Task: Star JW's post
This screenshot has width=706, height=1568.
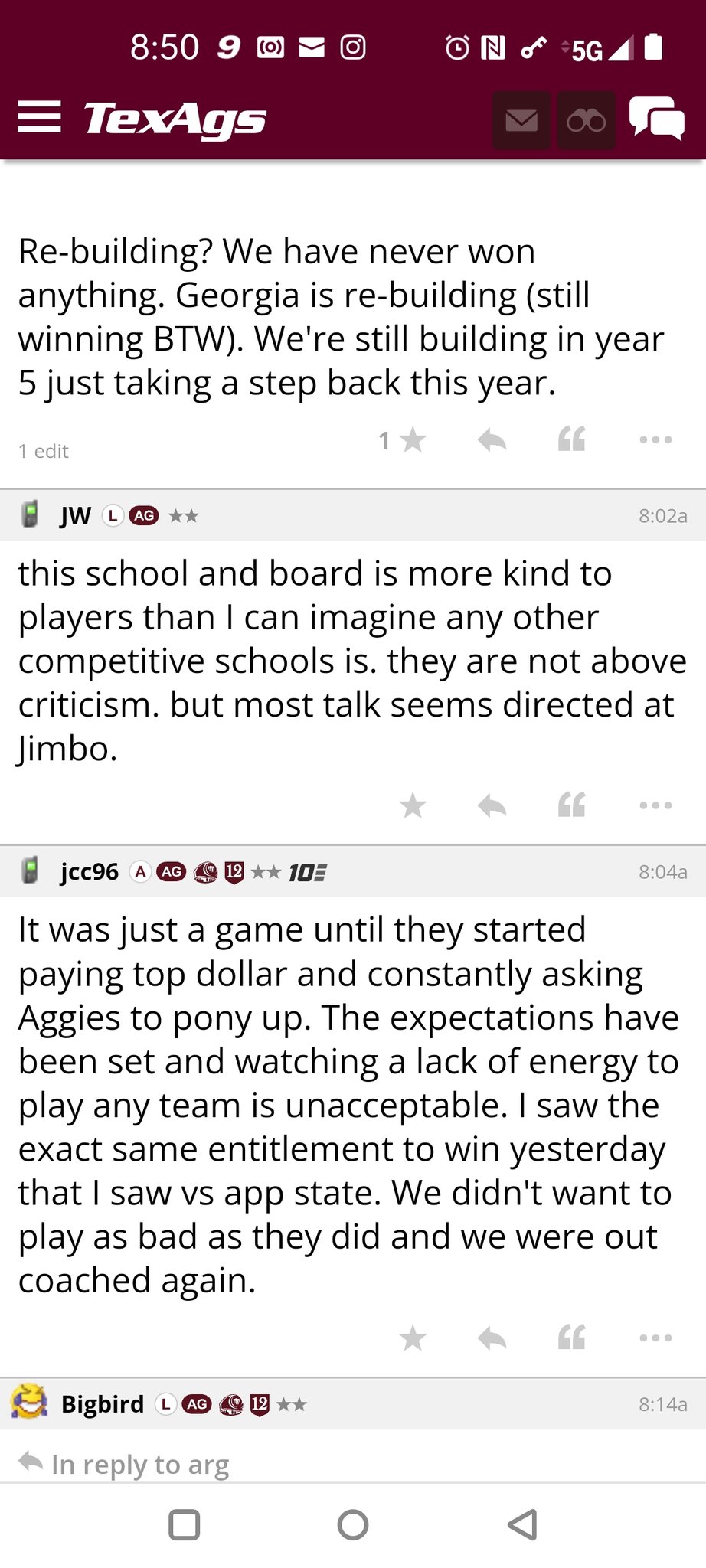Action: coord(412,805)
